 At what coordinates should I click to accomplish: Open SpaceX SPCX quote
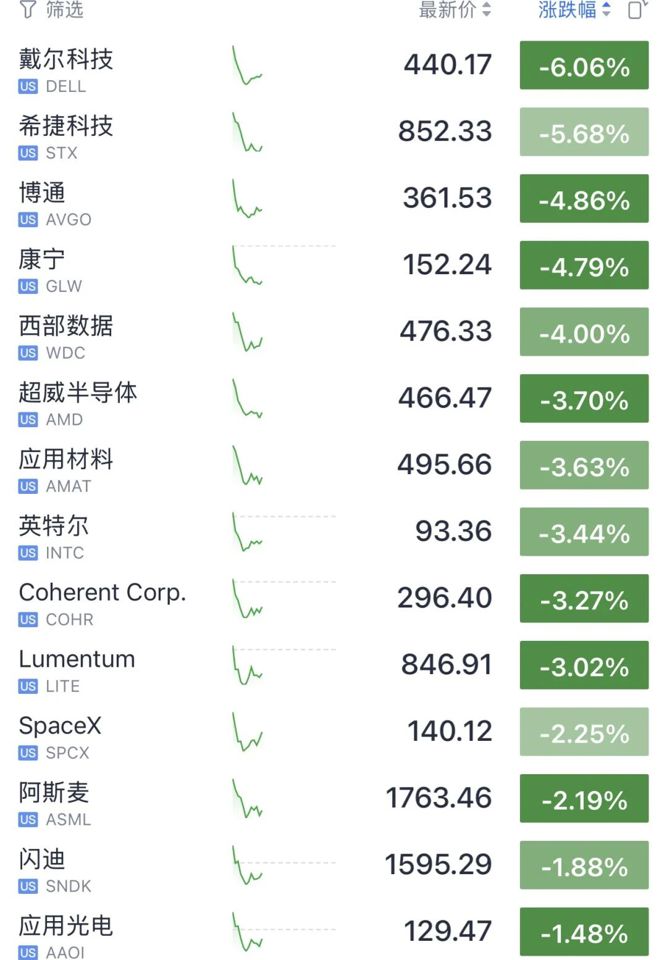coord(333,733)
